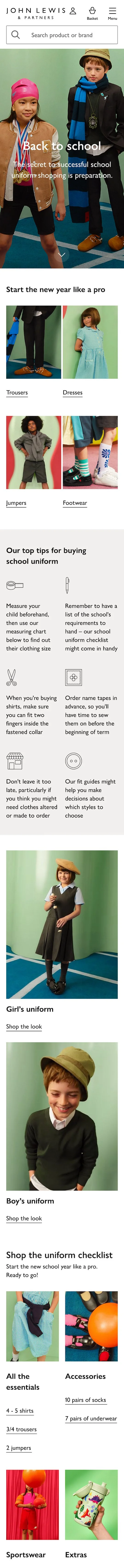Tap the search product or brand field
Image resolution: width=124 pixels, height=1568 pixels.
click(62, 35)
